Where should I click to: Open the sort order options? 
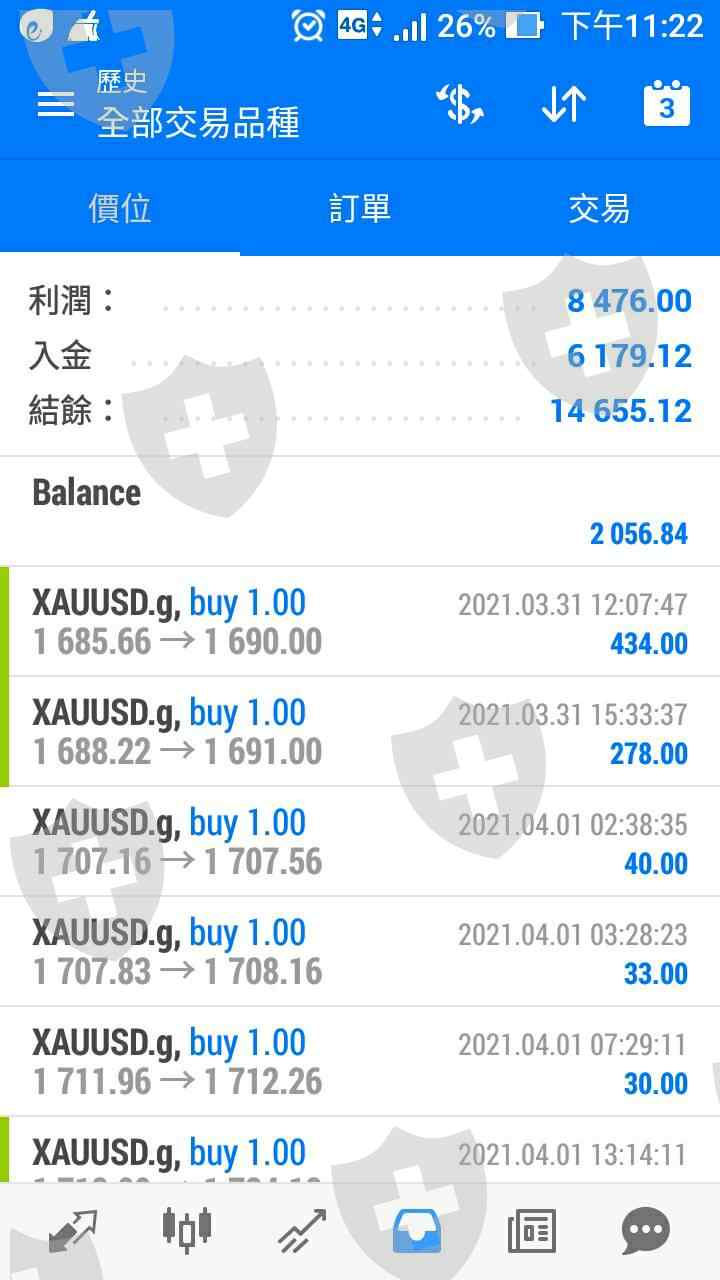pos(564,104)
